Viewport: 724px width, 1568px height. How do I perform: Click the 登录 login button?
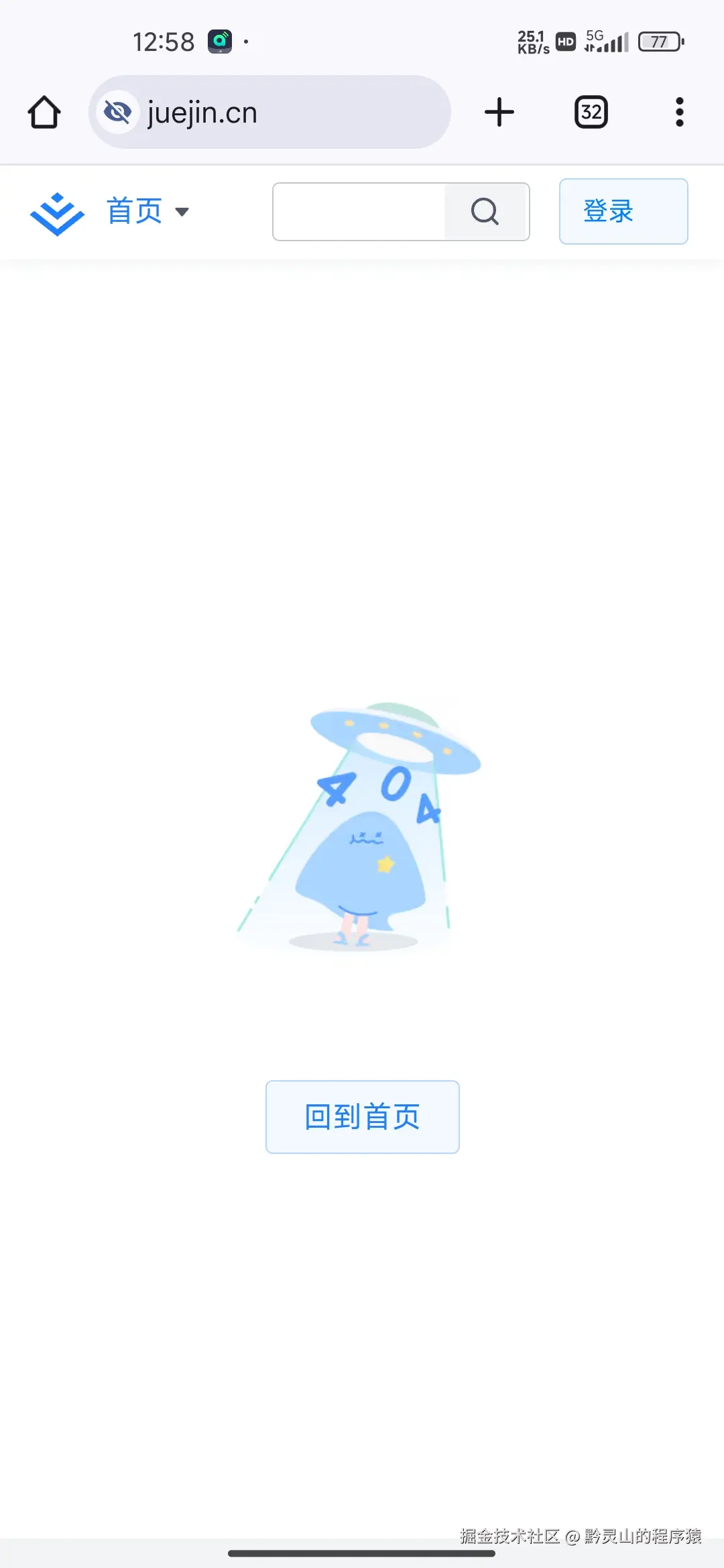pos(623,212)
